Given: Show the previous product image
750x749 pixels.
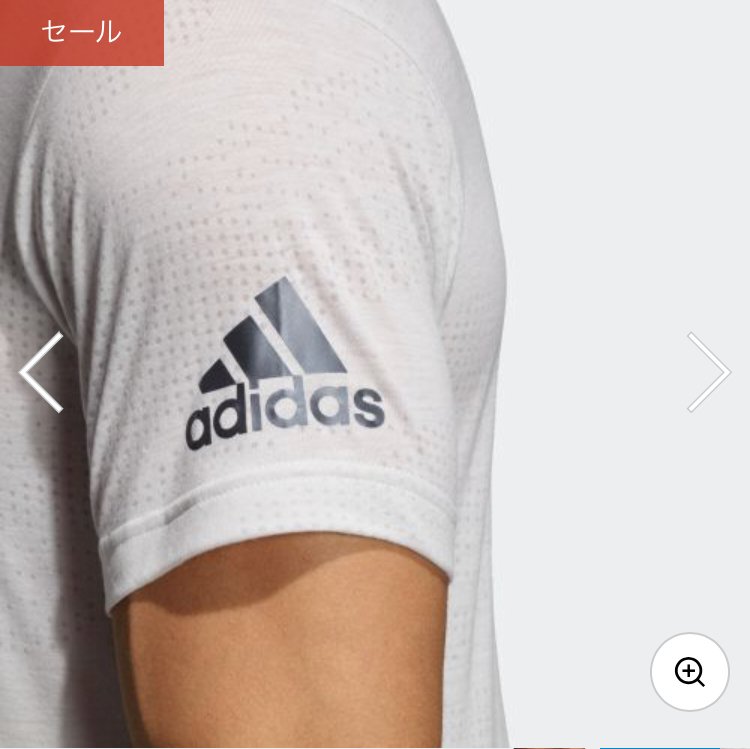Looking at the screenshot, I should click(42, 372).
